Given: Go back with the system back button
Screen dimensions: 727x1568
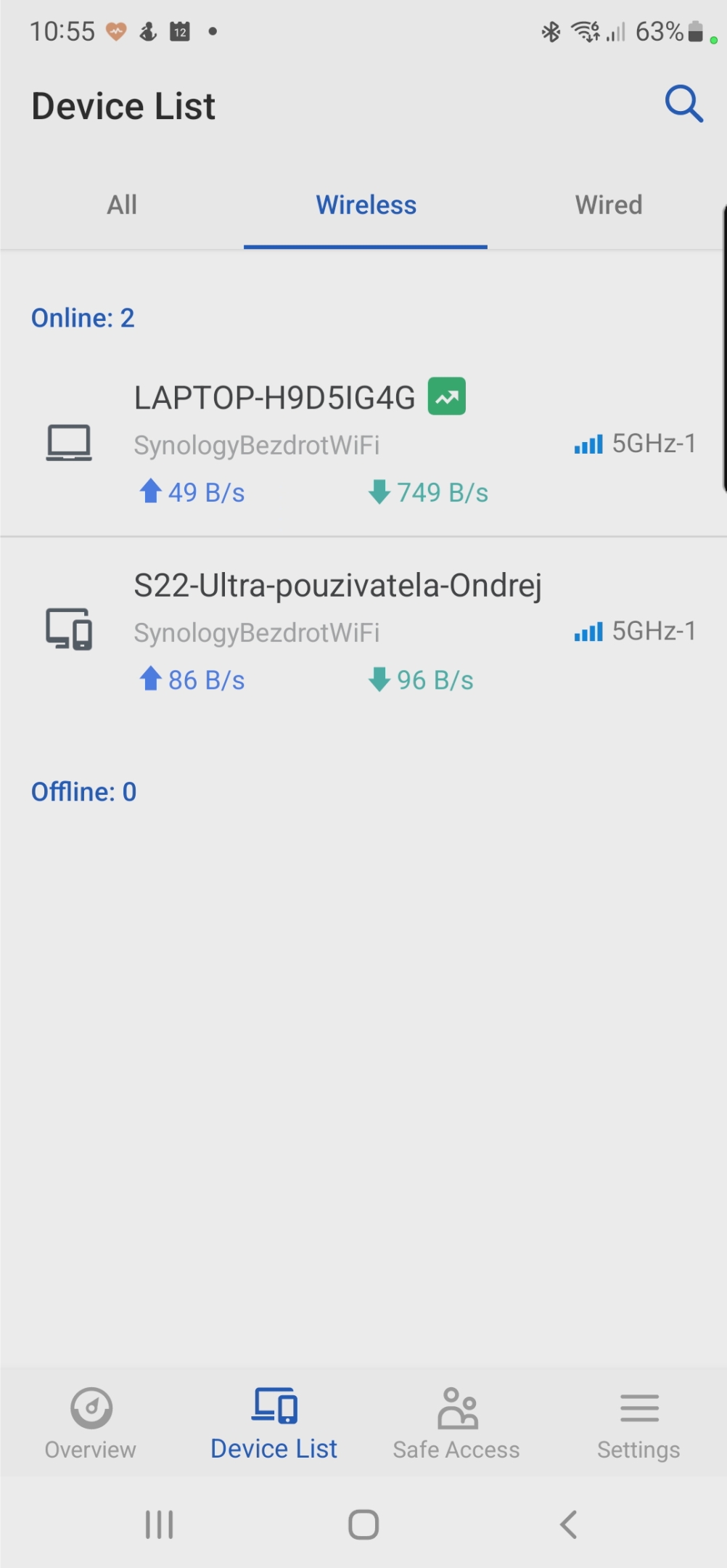Looking at the screenshot, I should coord(569,1524).
